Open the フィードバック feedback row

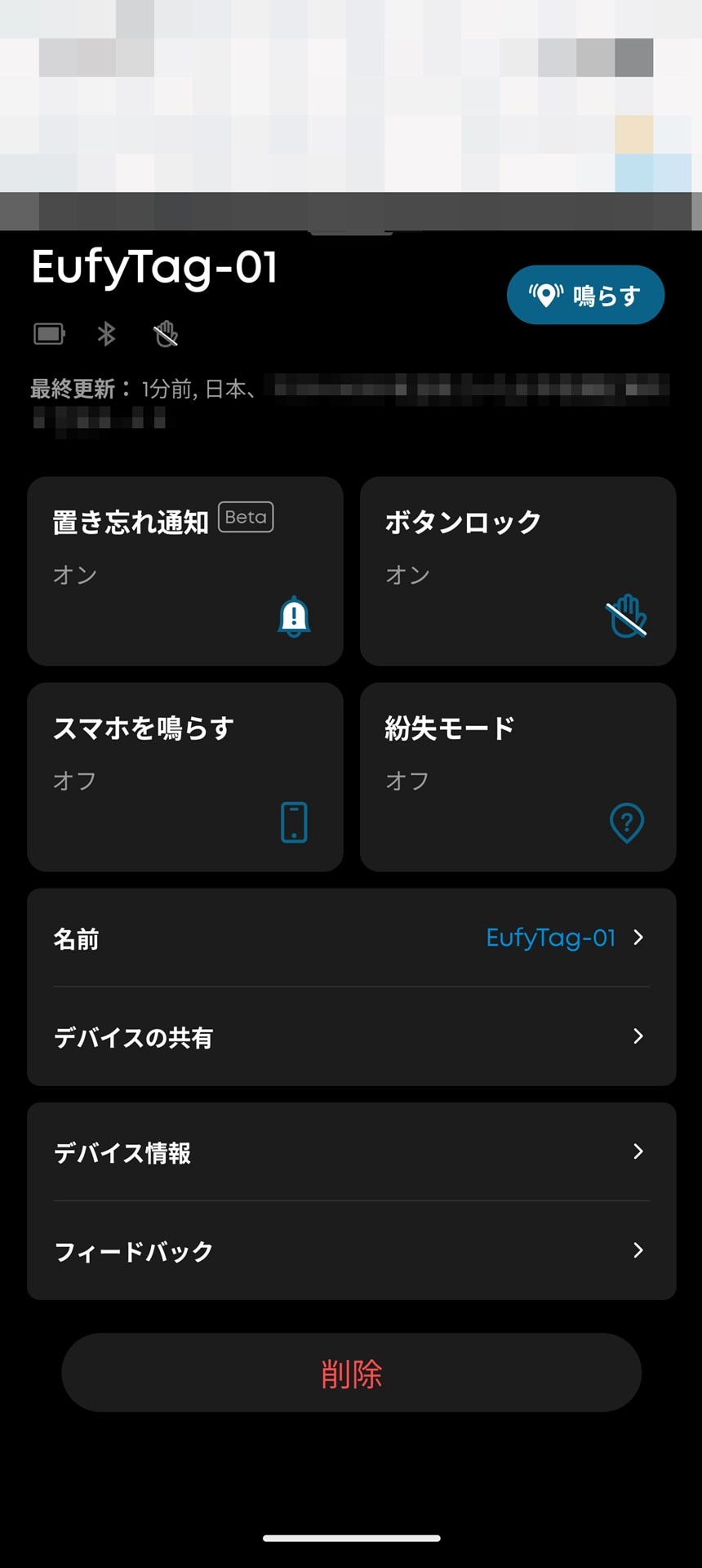tap(351, 1251)
